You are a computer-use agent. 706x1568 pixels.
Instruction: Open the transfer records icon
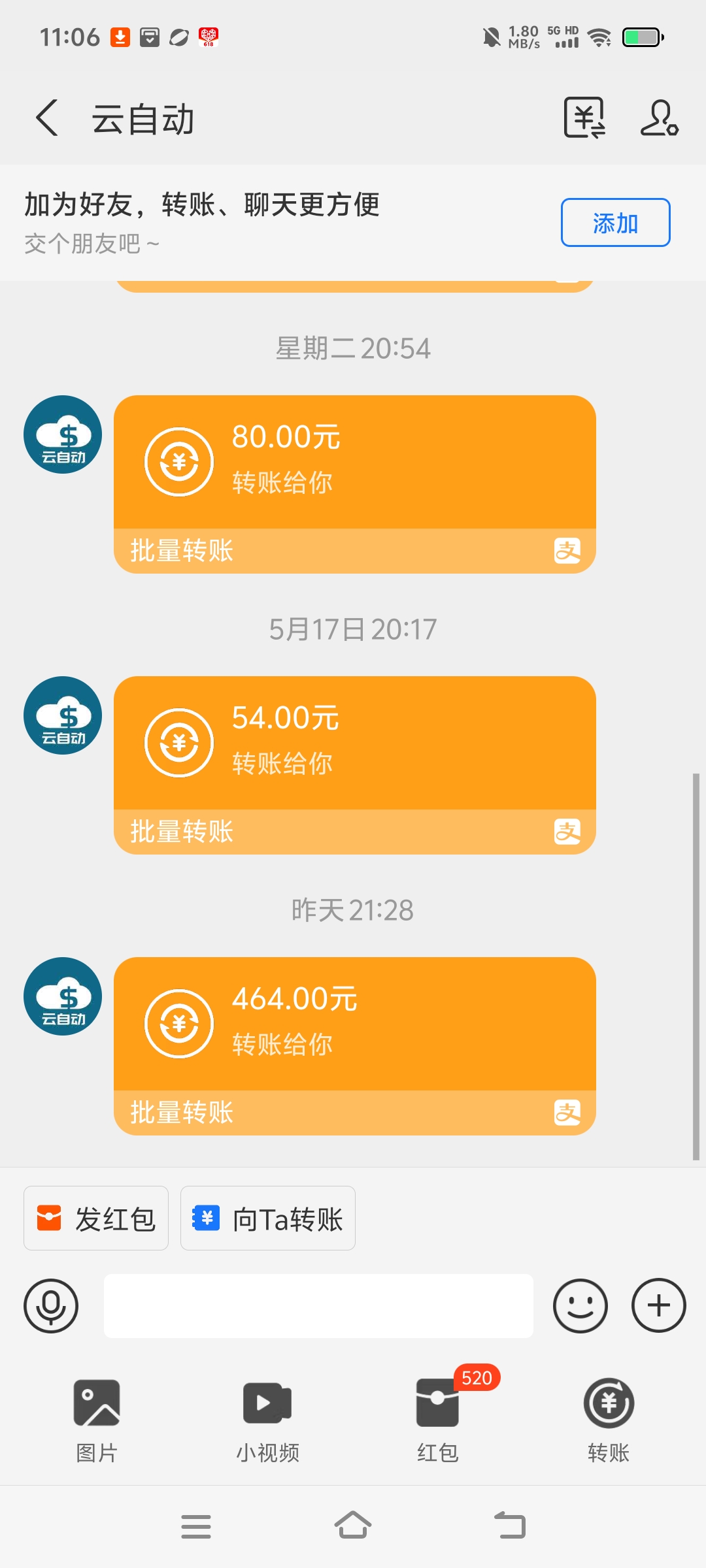pyautogui.click(x=584, y=118)
